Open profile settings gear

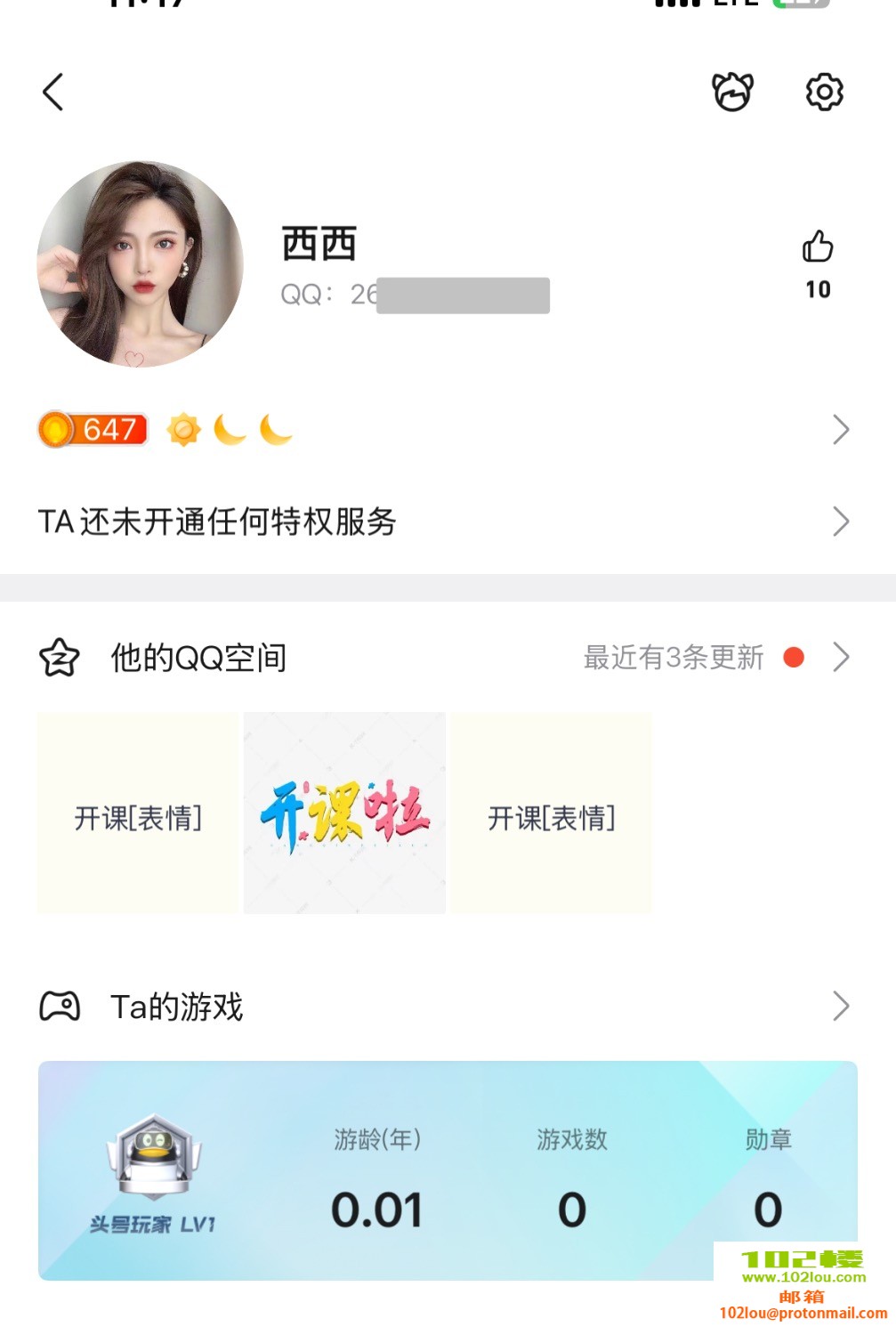click(824, 92)
